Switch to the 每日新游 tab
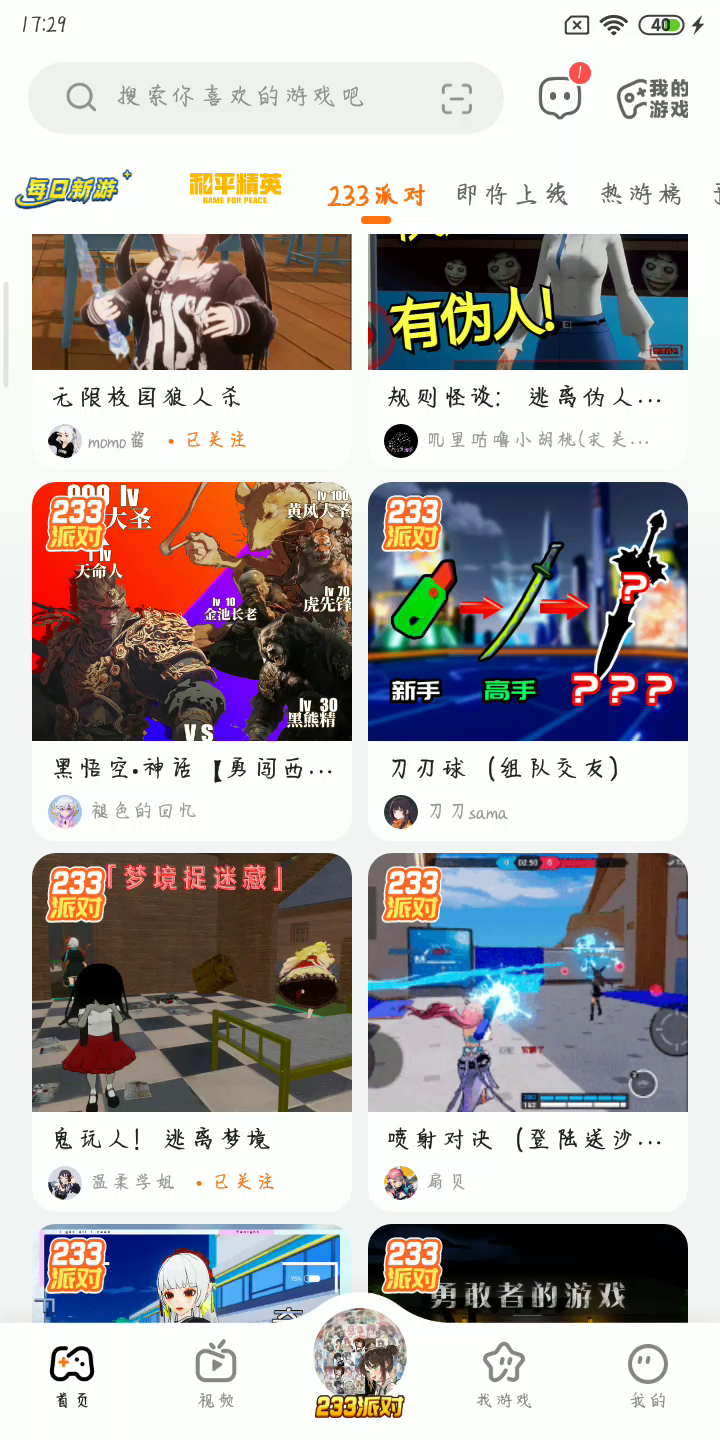The height and width of the screenshot is (1440, 720). click(72, 189)
